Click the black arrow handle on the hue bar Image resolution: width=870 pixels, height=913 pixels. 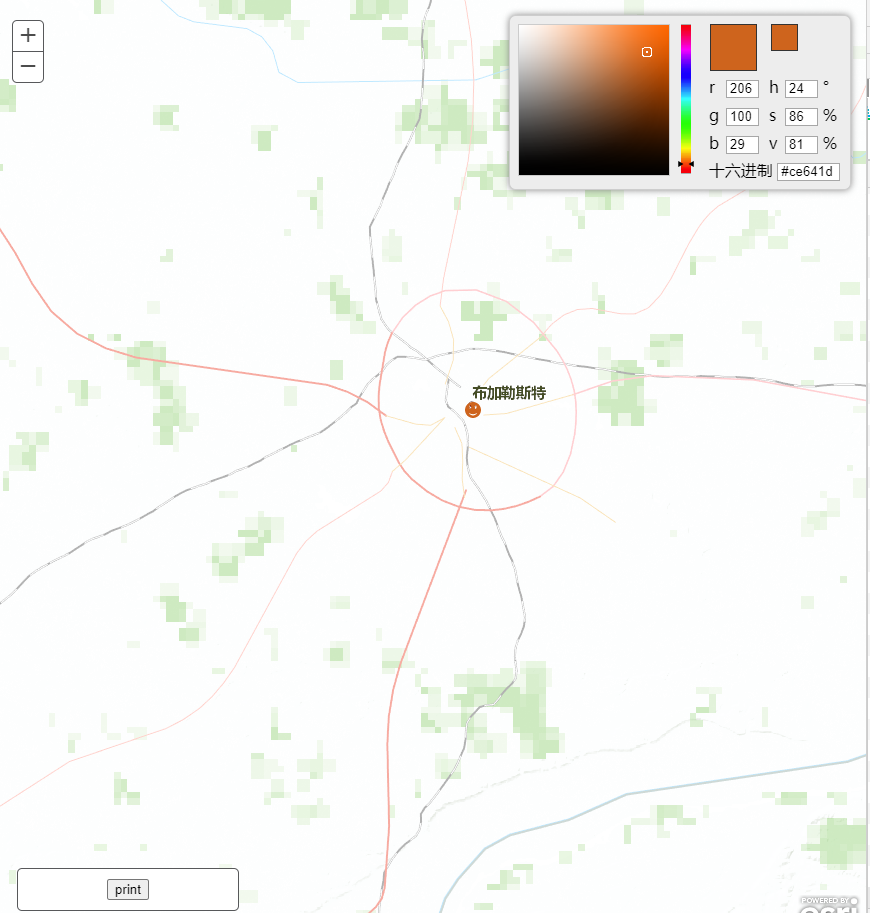686,164
